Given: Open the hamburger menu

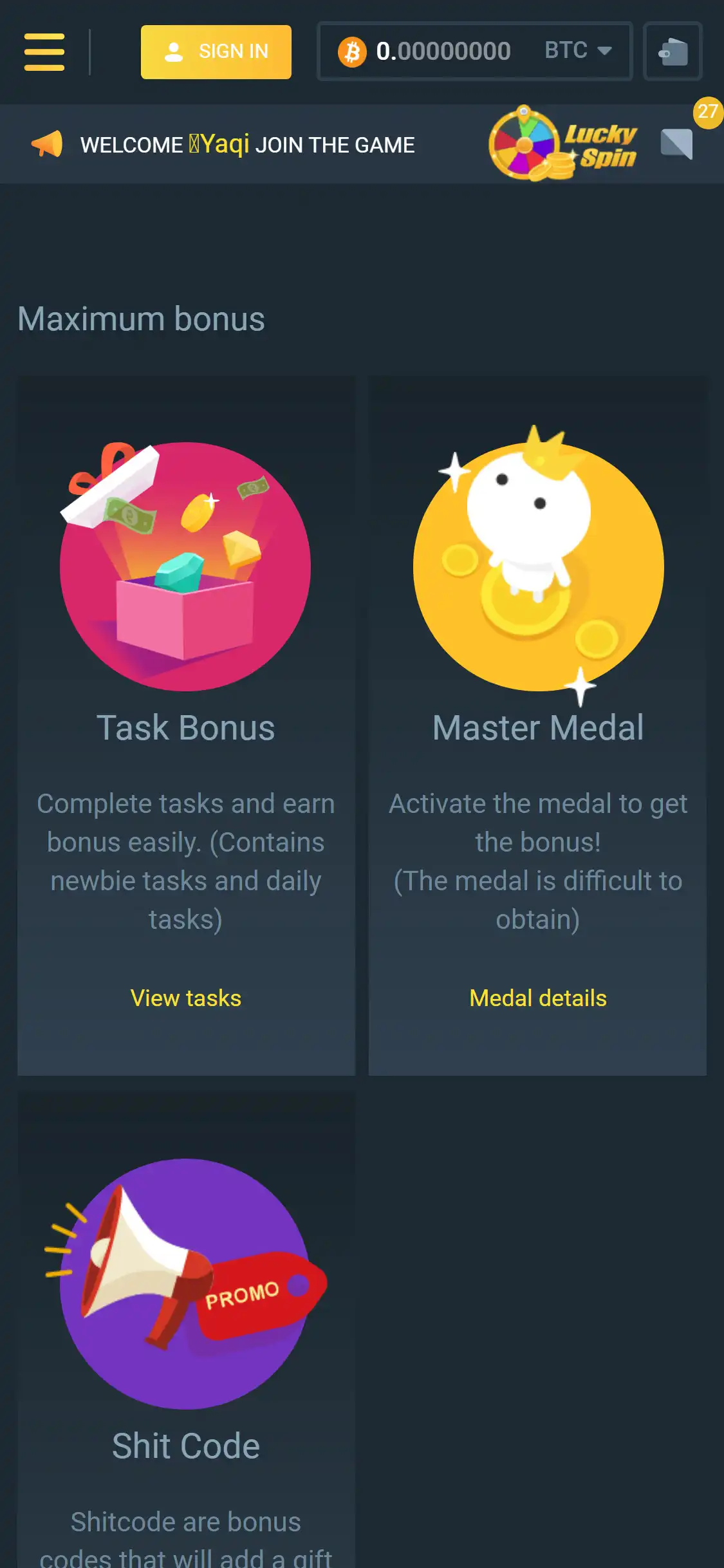Looking at the screenshot, I should [44, 51].
